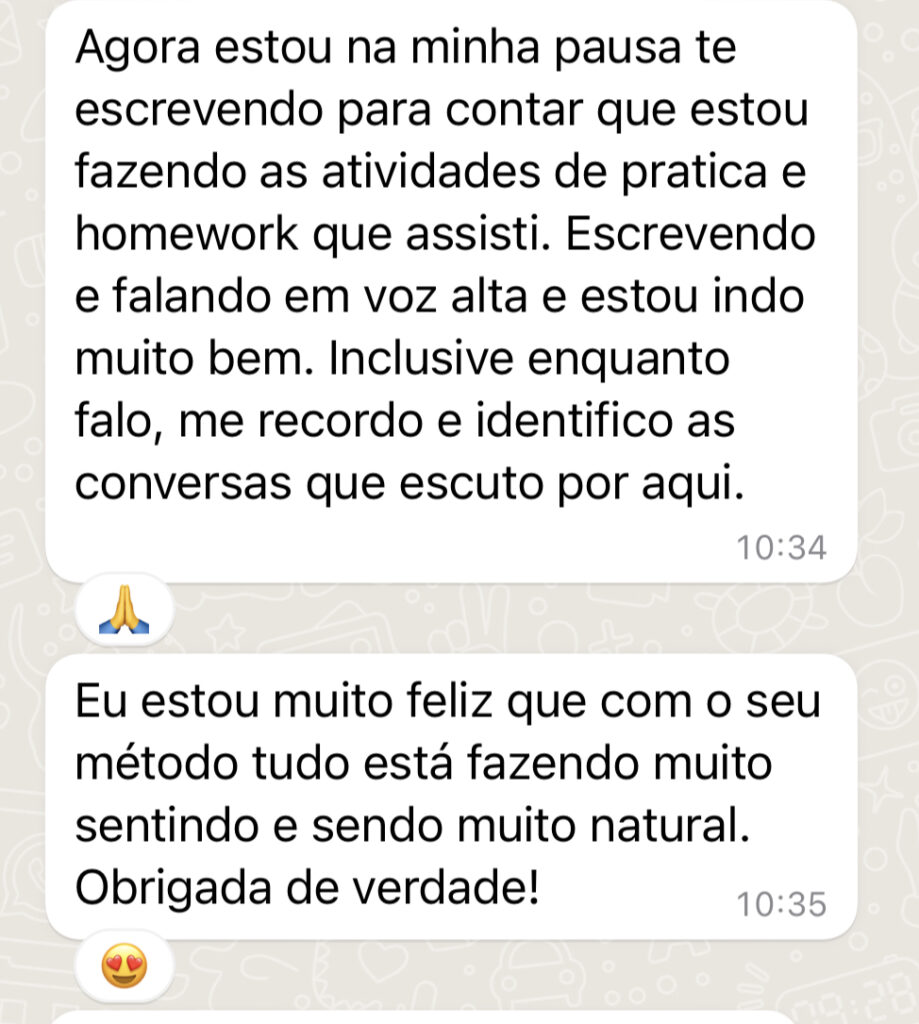This screenshot has width=919, height=1024.
Task: Tap the heart-eyes reaction under the 10:35 message
Action: pyautogui.click(x=124, y=967)
